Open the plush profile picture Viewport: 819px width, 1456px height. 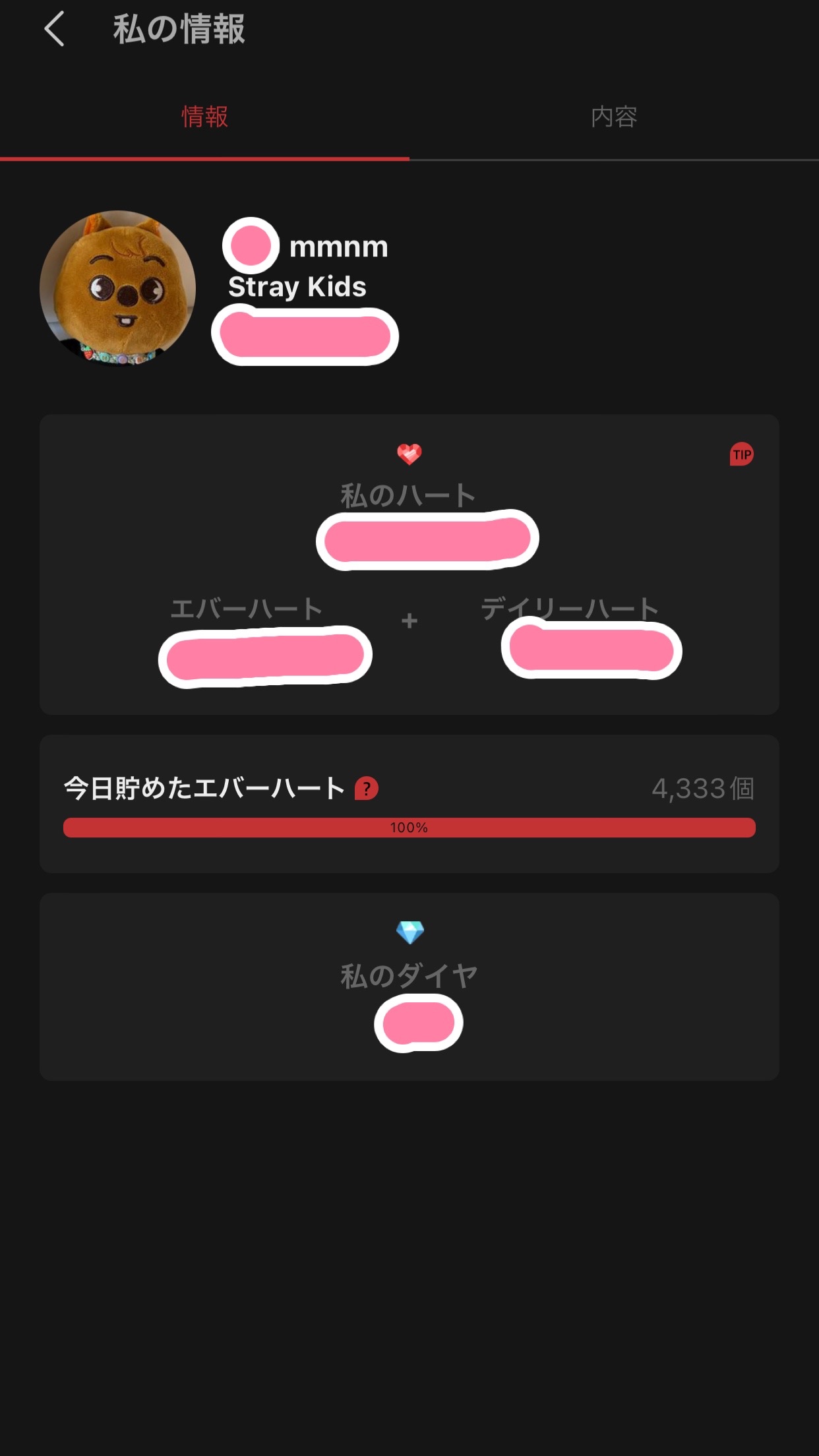117,288
